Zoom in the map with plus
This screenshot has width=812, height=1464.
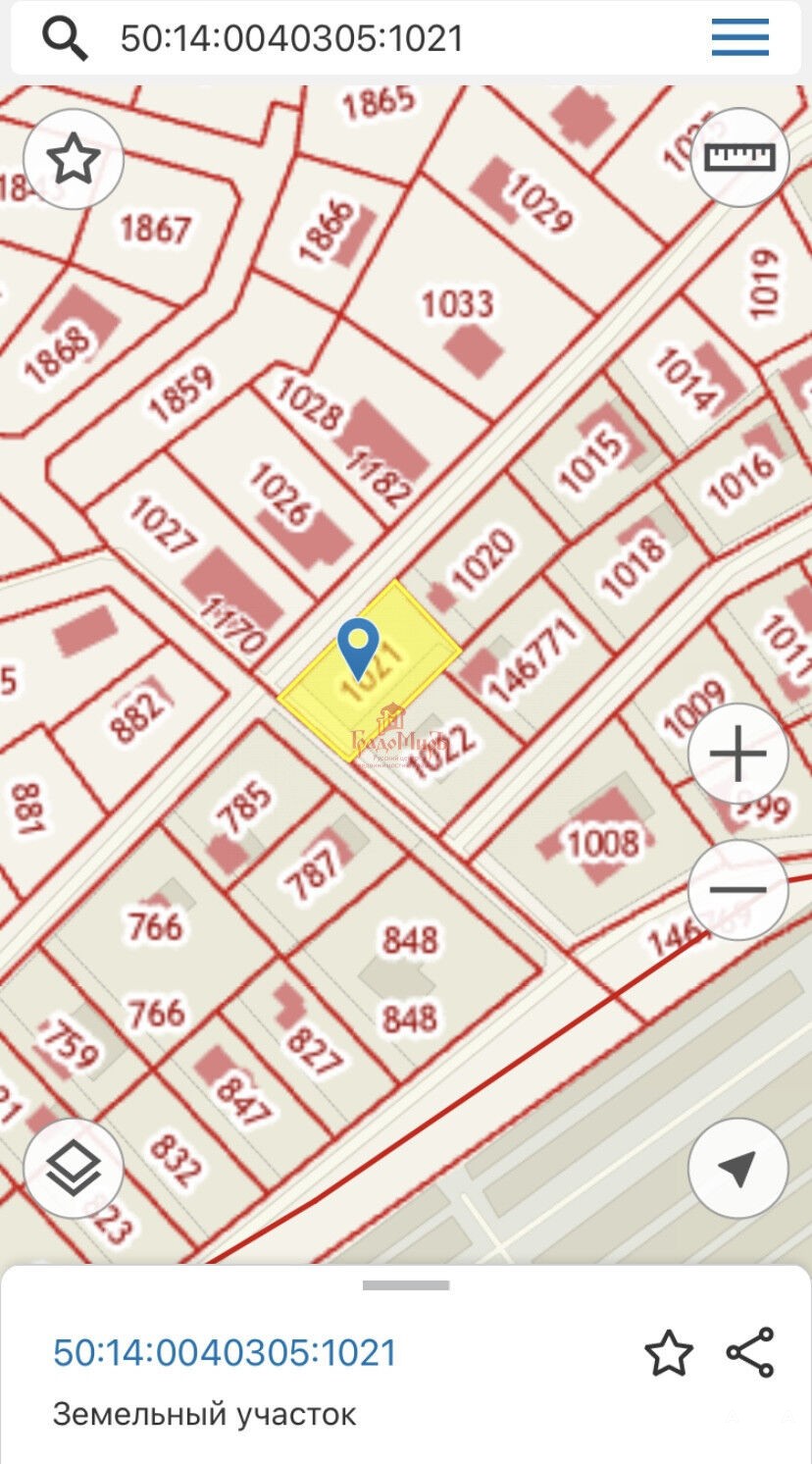click(x=737, y=754)
